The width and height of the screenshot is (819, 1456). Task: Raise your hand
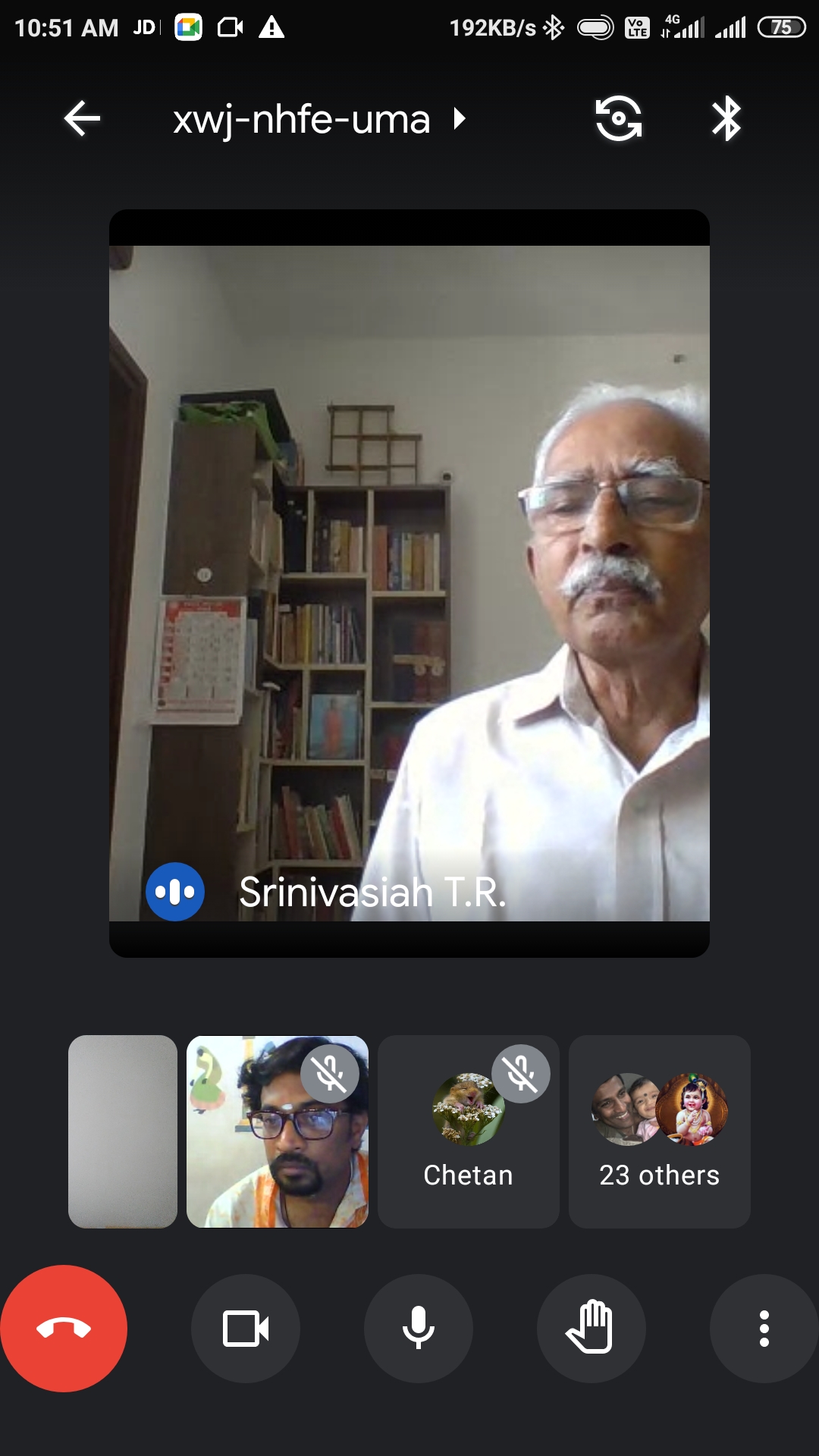tap(591, 1329)
